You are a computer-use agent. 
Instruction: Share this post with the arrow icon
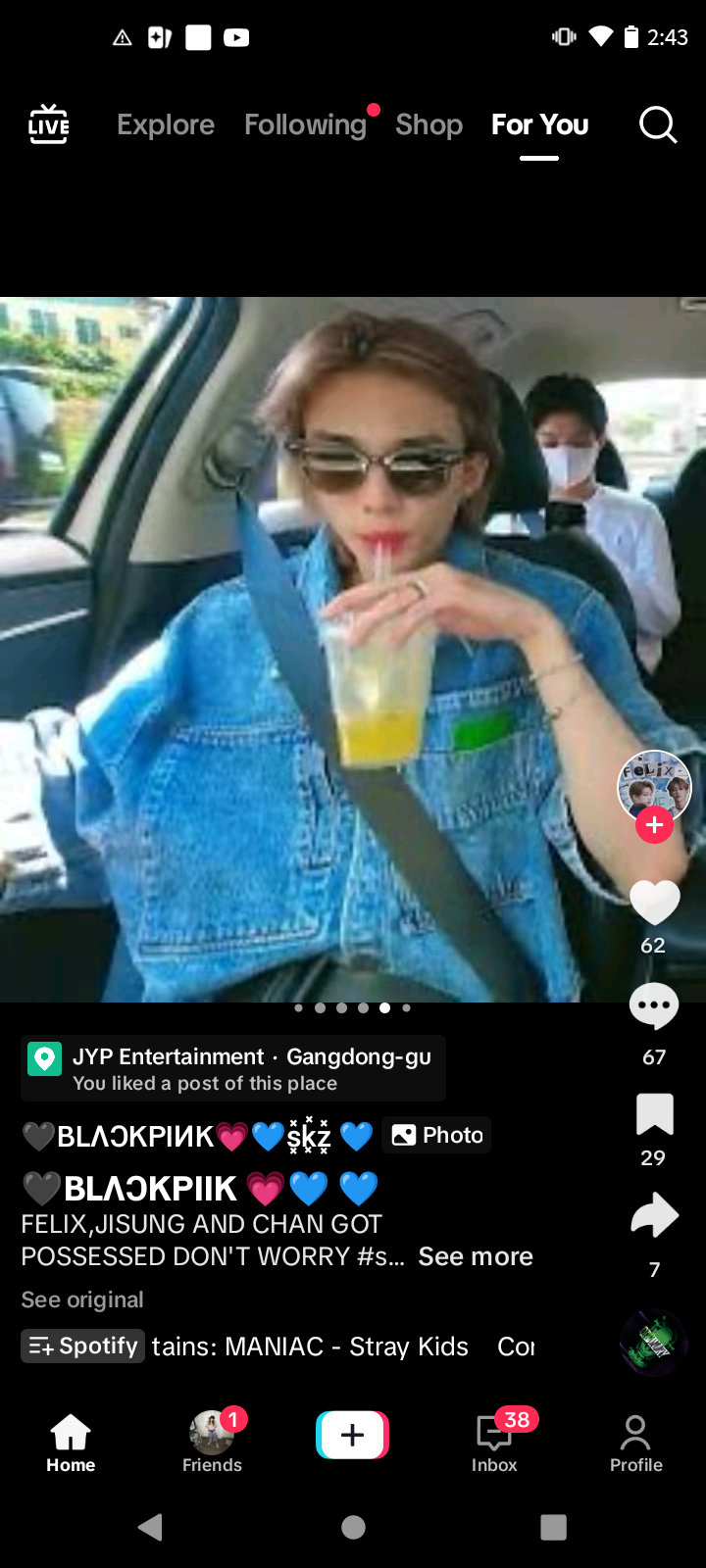tap(654, 1216)
